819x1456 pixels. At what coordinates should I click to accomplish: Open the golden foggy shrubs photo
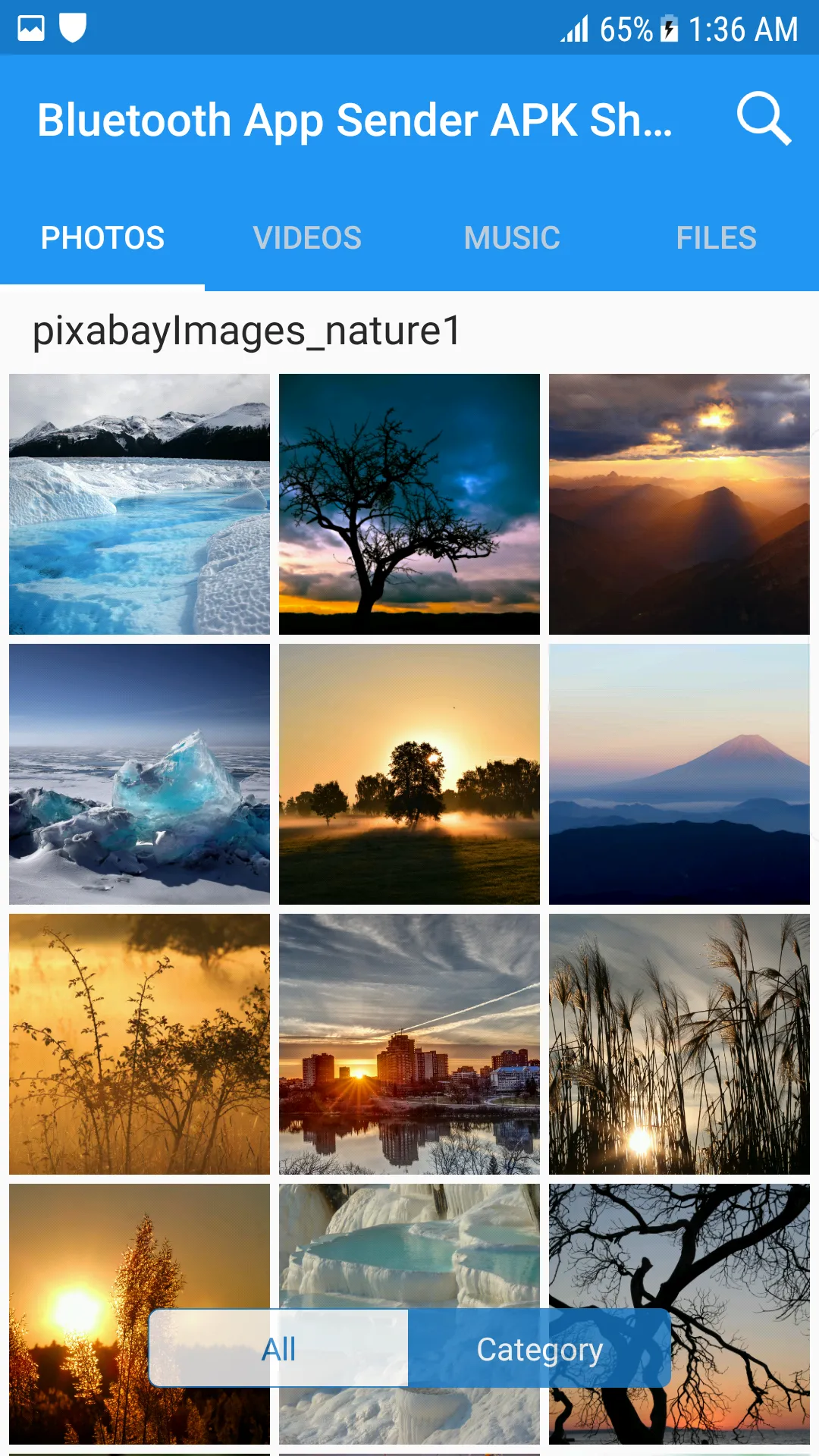click(x=140, y=1044)
